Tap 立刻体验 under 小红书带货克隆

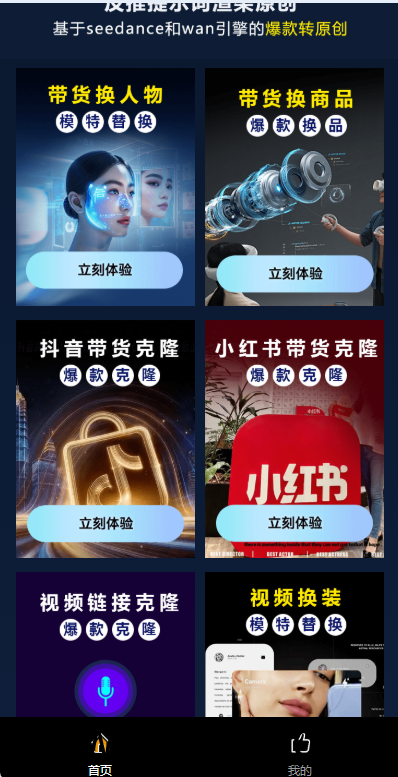pos(295,523)
